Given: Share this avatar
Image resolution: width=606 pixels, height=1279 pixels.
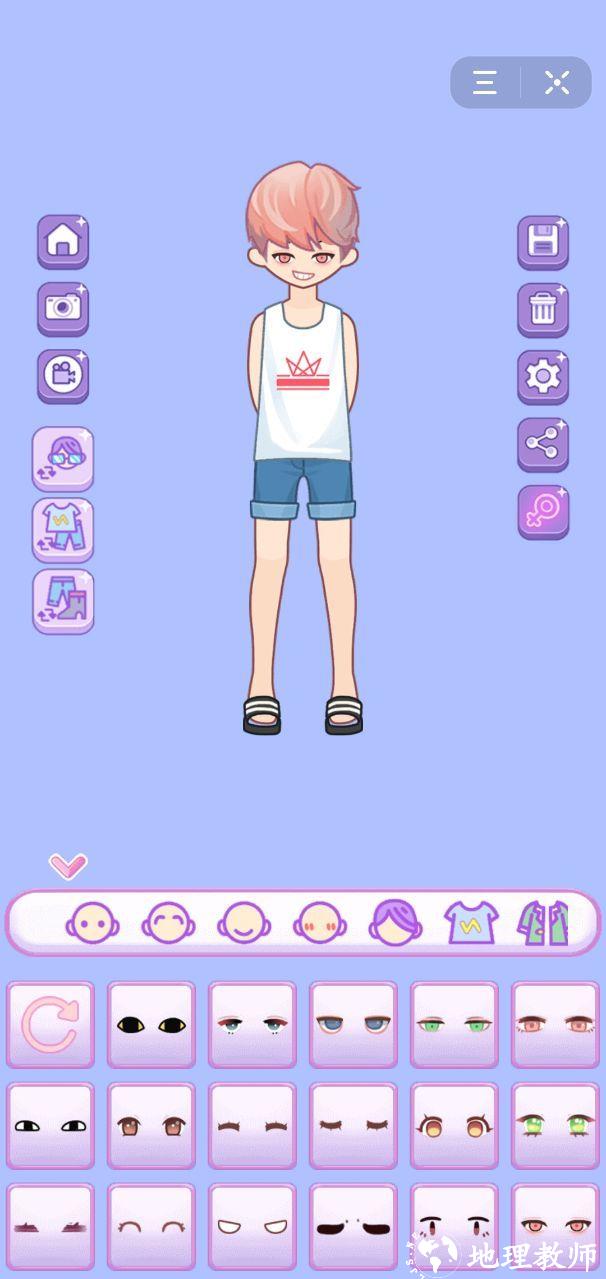Looking at the screenshot, I should [543, 444].
